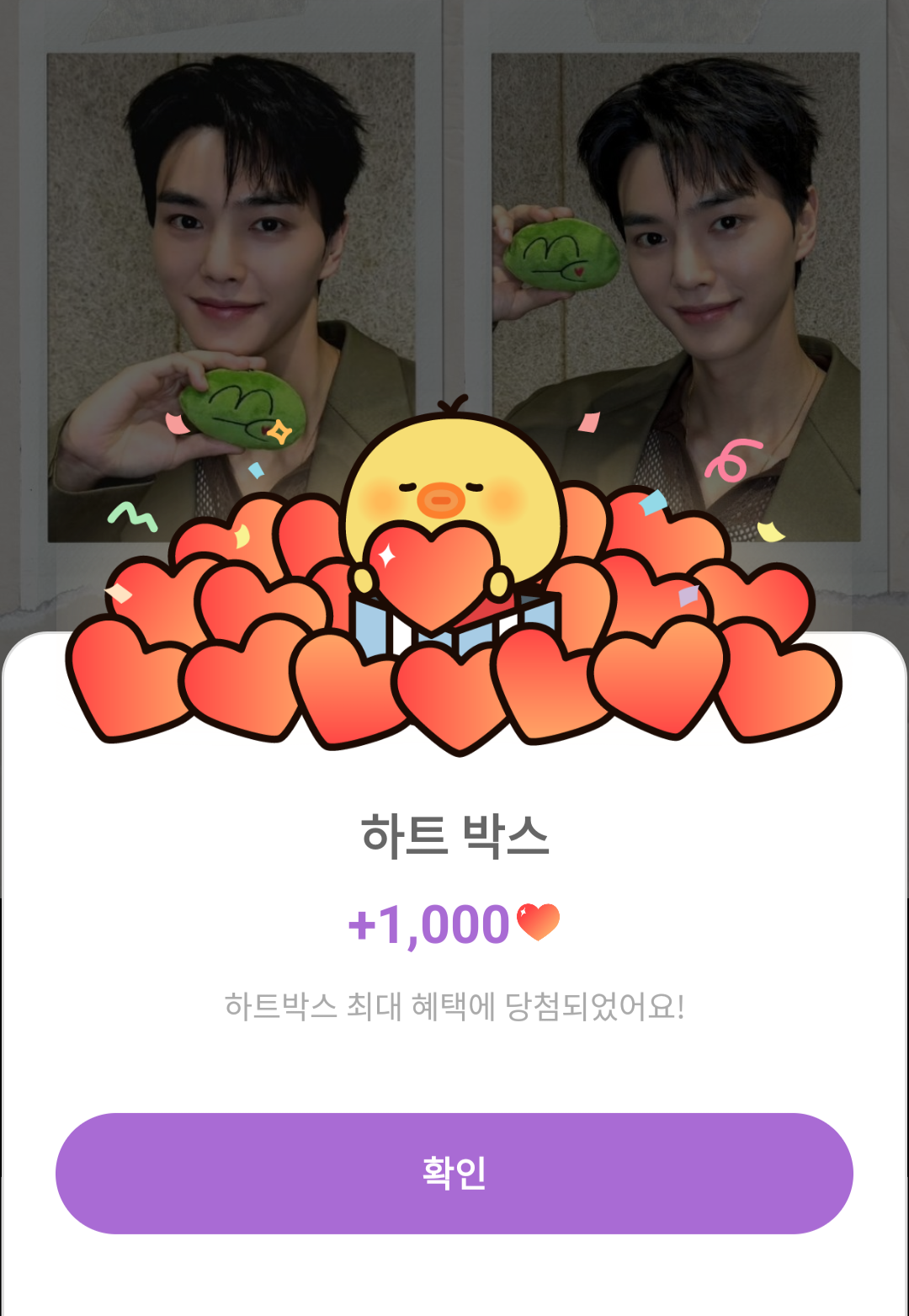Click the pink squiggle confetti icon

(x=731, y=459)
